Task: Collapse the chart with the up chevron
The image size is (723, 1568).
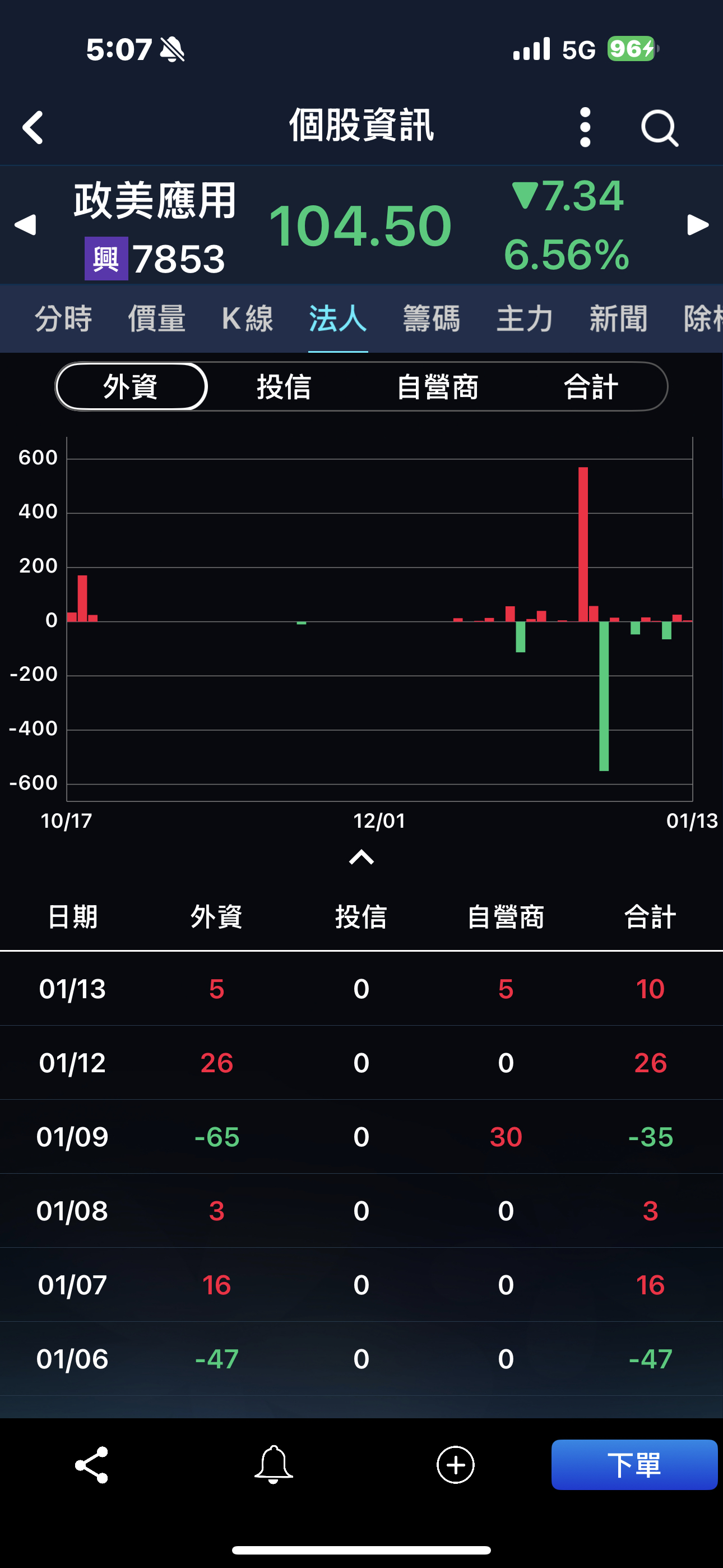Action: (361, 857)
